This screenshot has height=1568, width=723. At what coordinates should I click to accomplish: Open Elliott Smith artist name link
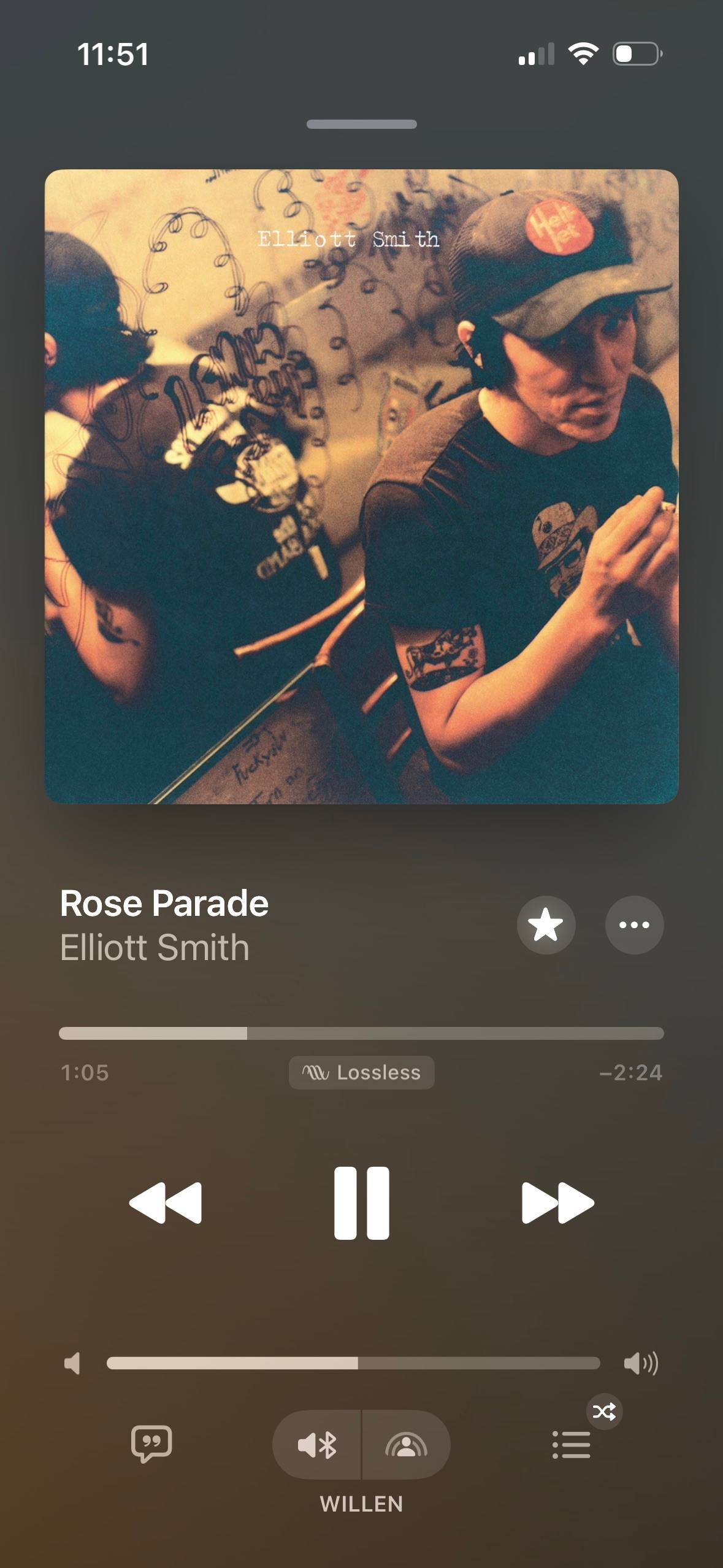tap(155, 947)
